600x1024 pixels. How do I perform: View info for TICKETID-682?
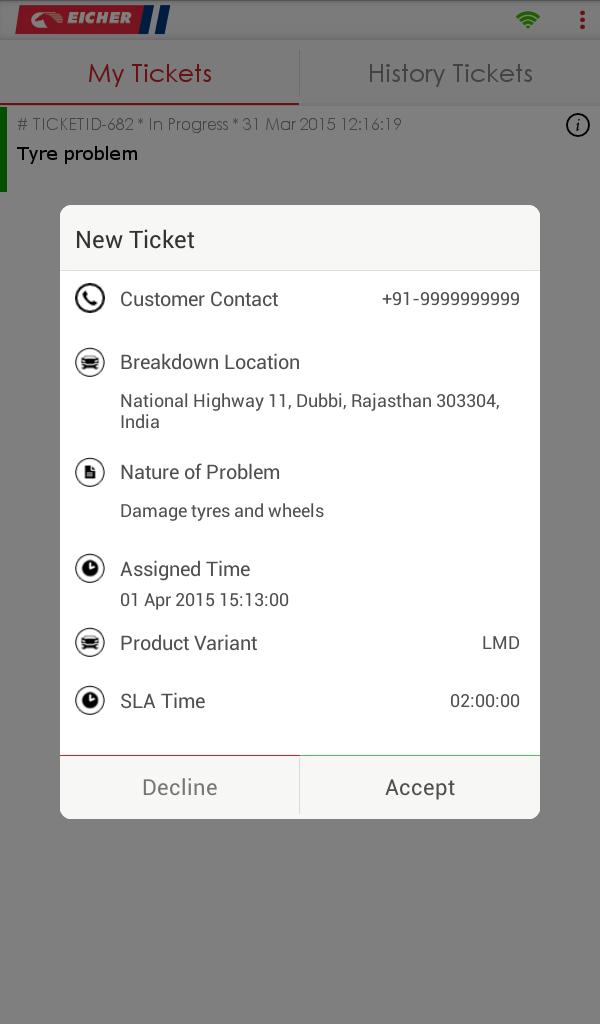pos(577,125)
